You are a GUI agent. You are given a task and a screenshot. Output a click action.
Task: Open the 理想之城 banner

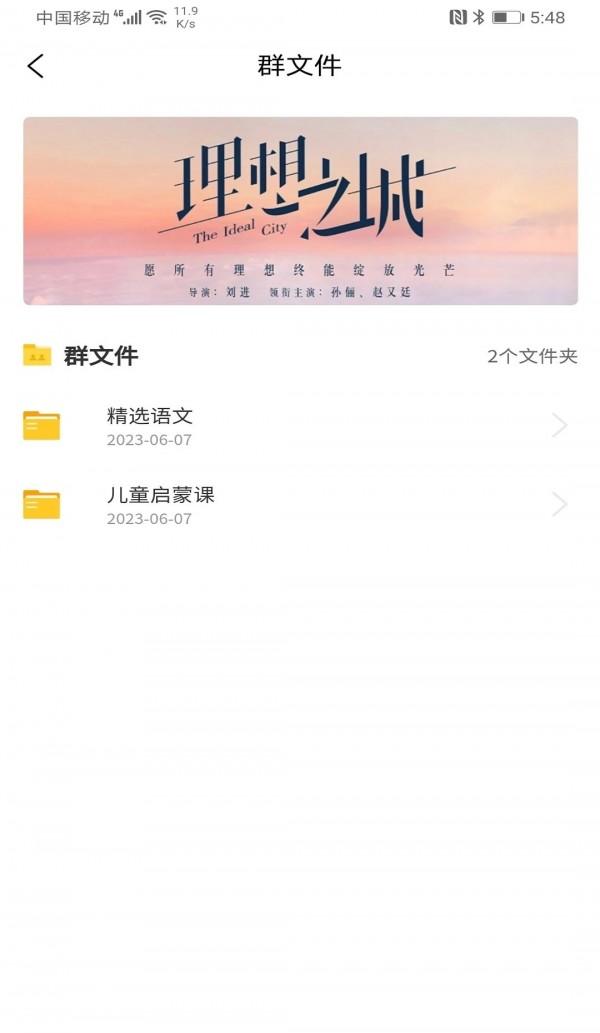click(300, 211)
